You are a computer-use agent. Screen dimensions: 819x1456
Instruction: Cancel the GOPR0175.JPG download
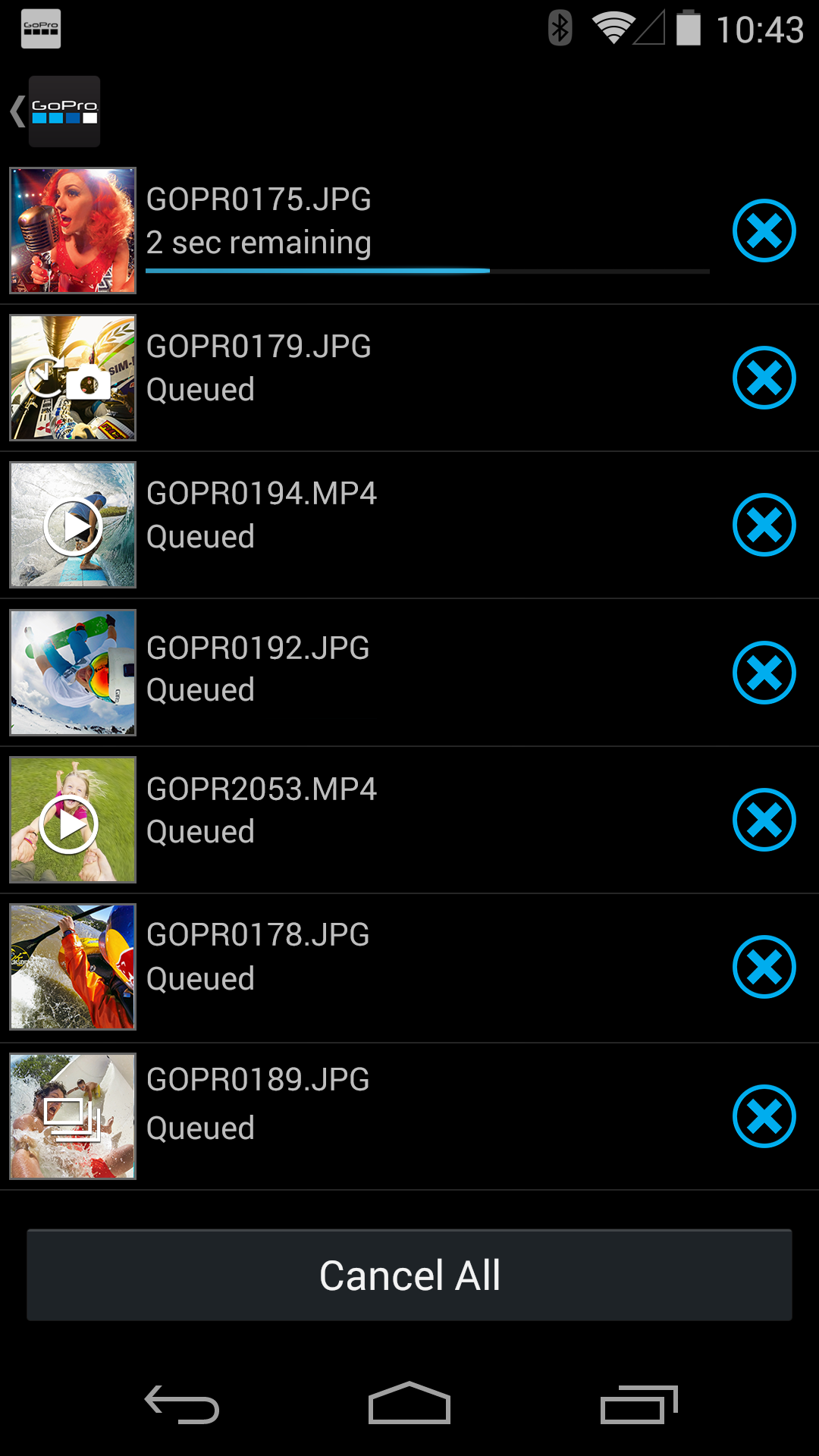[764, 231]
